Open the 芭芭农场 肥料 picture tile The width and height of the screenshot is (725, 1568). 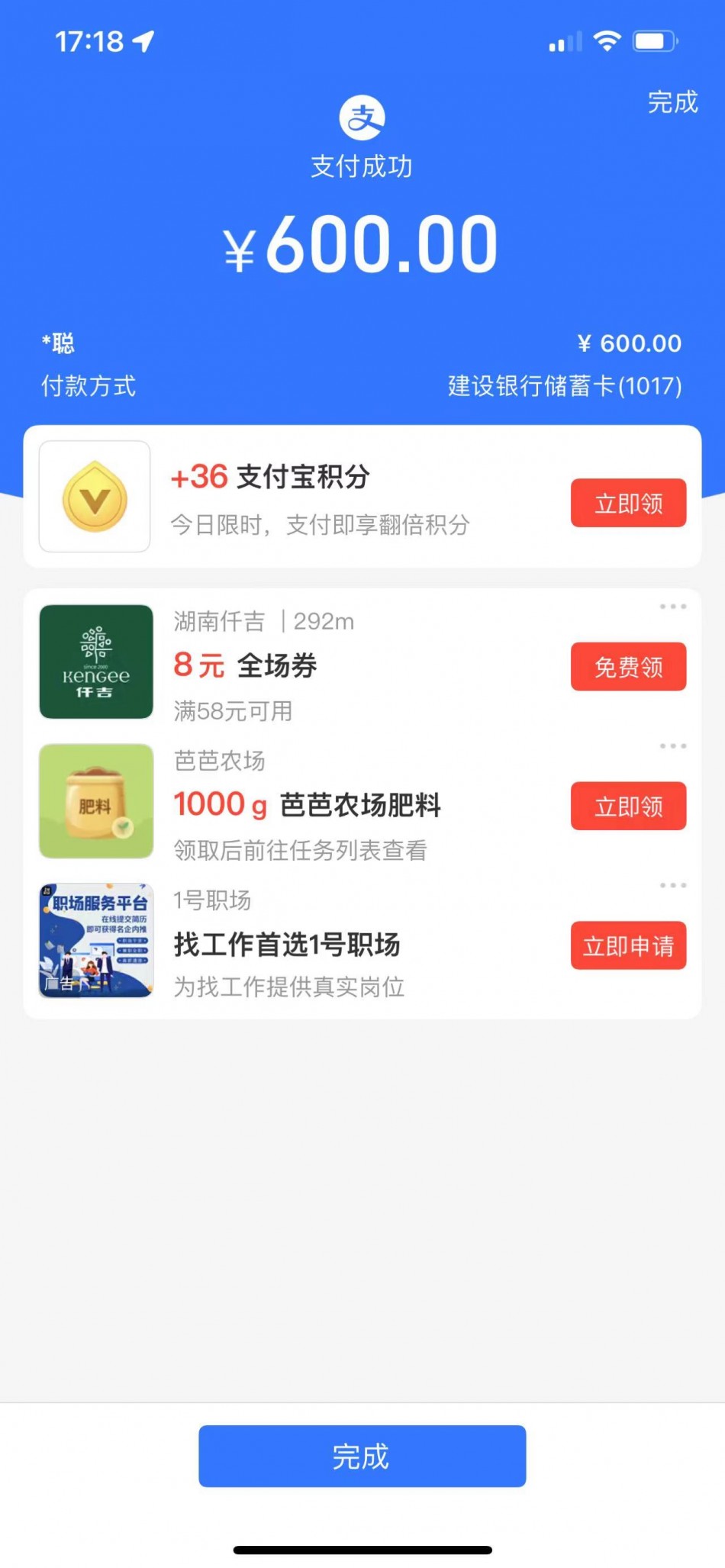(x=96, y=801)
